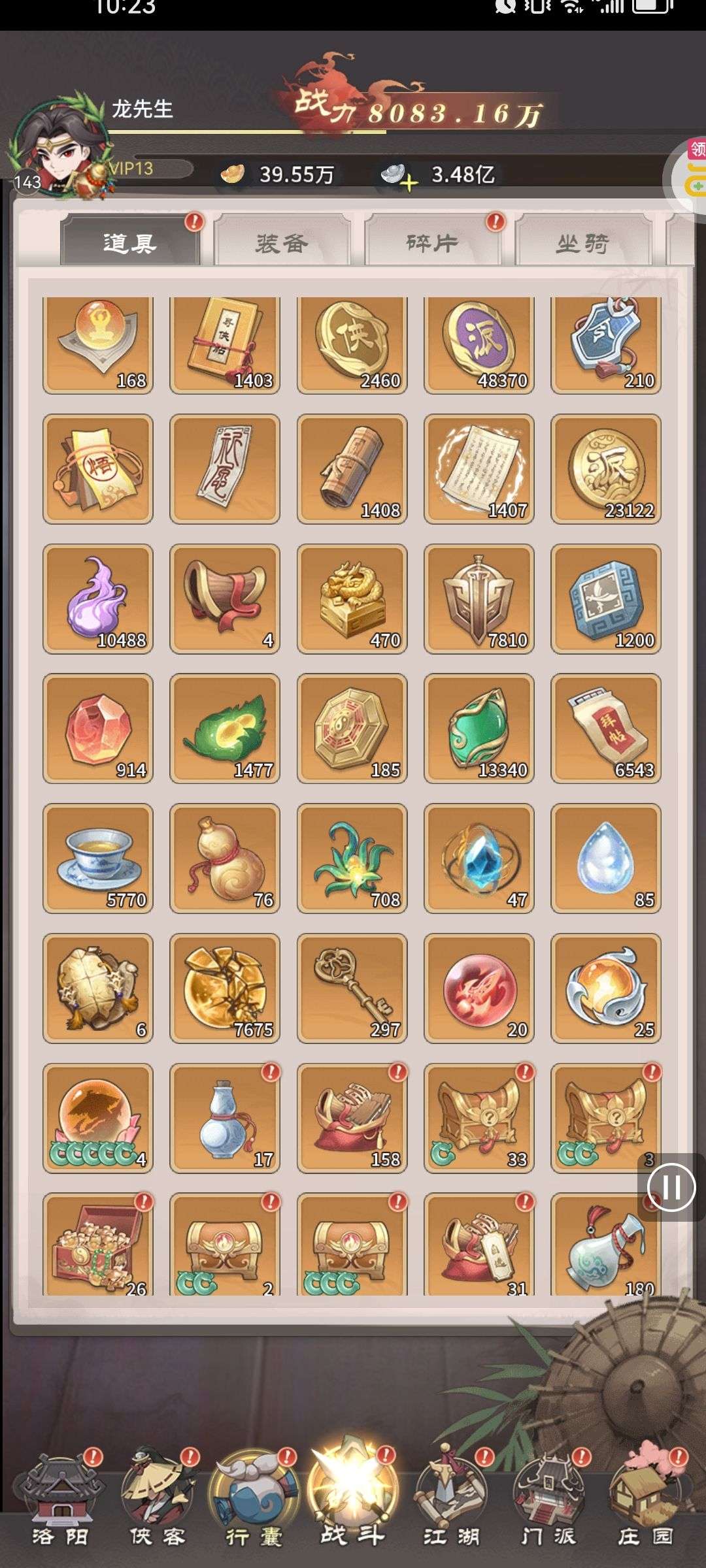Tap the round pause button
706x1568 pixels.
(x=671, y=1187)
